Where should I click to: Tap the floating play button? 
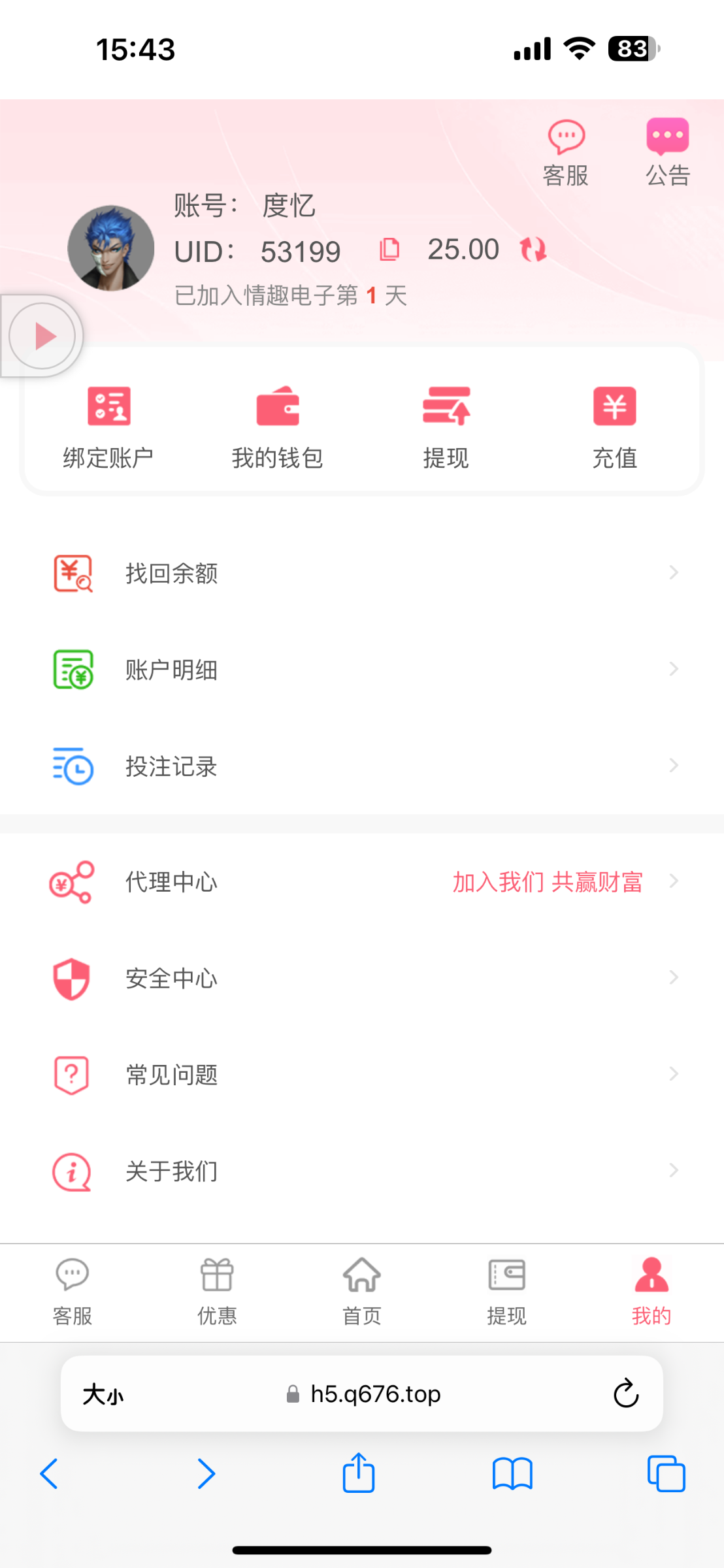tap(42, 336)
